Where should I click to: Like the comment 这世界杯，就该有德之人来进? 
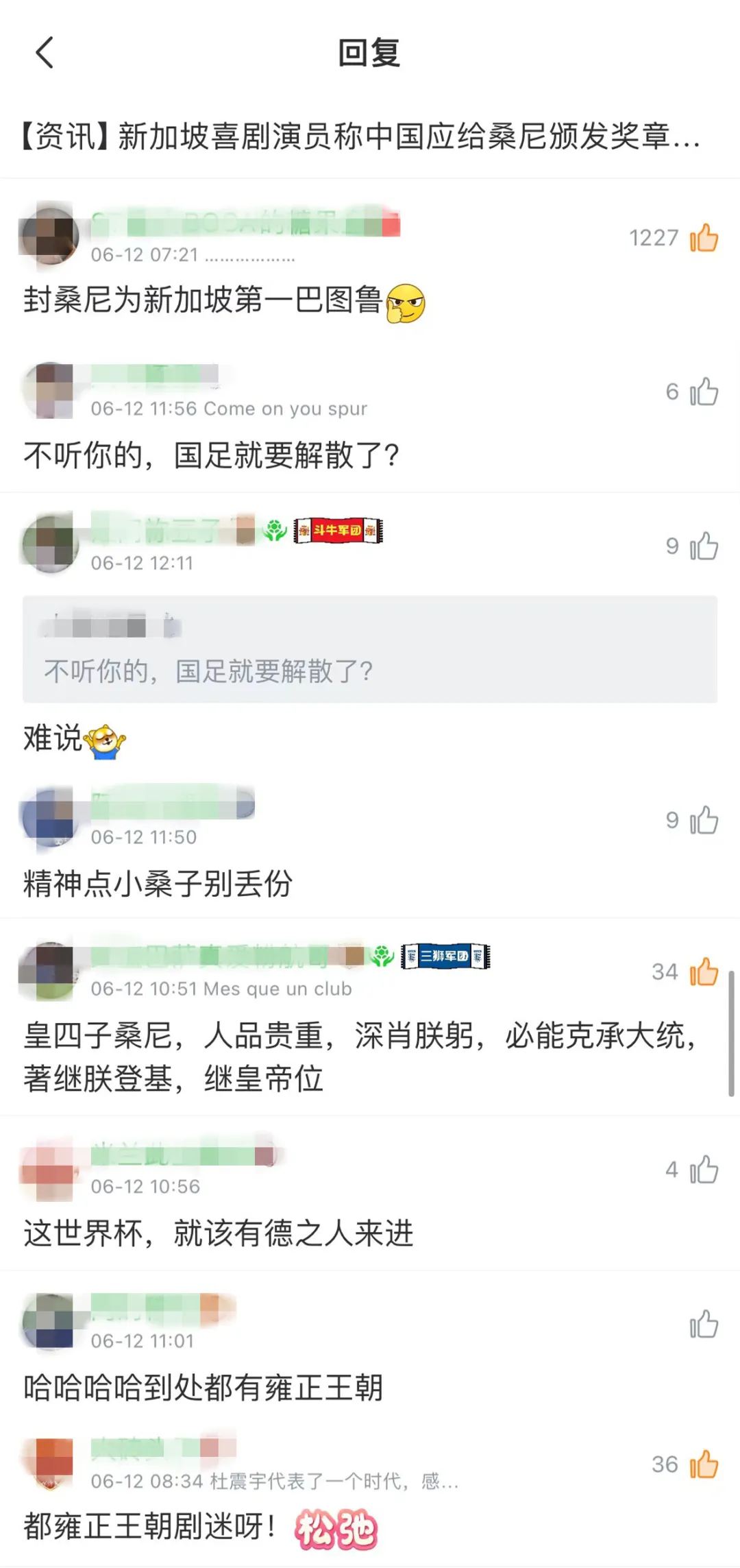(x=704, y=1170)
